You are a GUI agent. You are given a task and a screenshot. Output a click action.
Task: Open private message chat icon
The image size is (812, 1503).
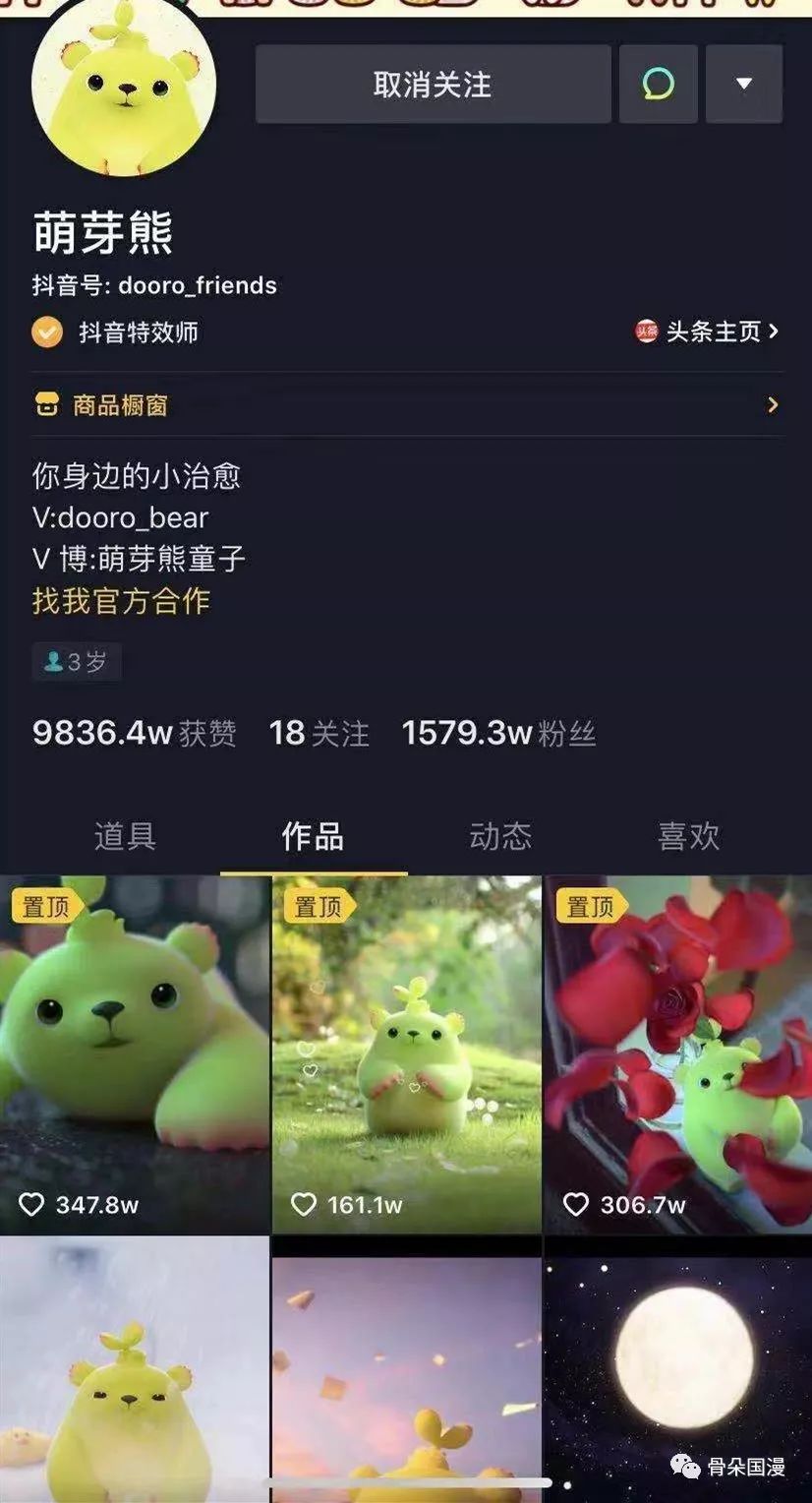coord(658,85)
